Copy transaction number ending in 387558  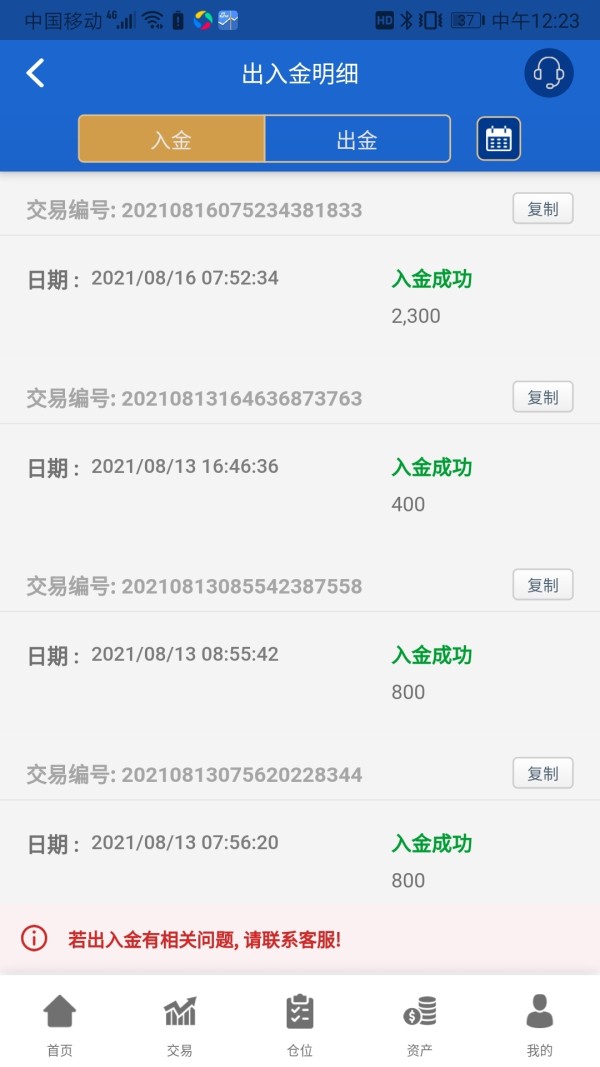coord(543,585)
